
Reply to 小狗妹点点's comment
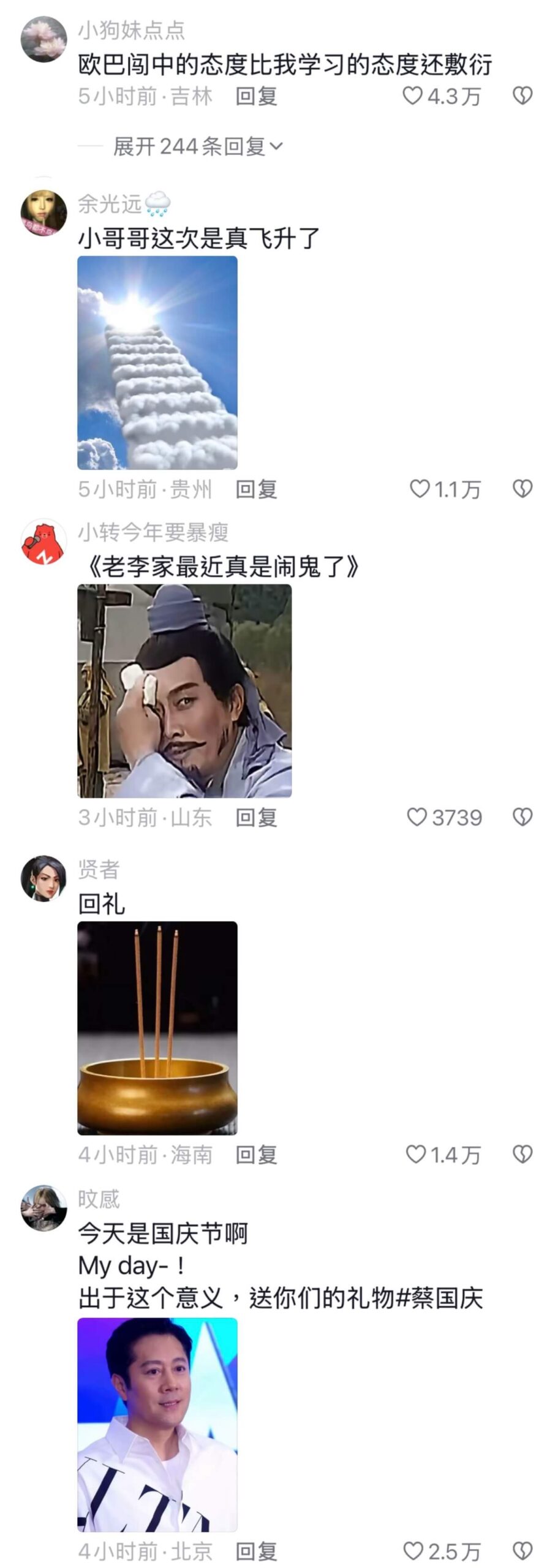point(256,96)
